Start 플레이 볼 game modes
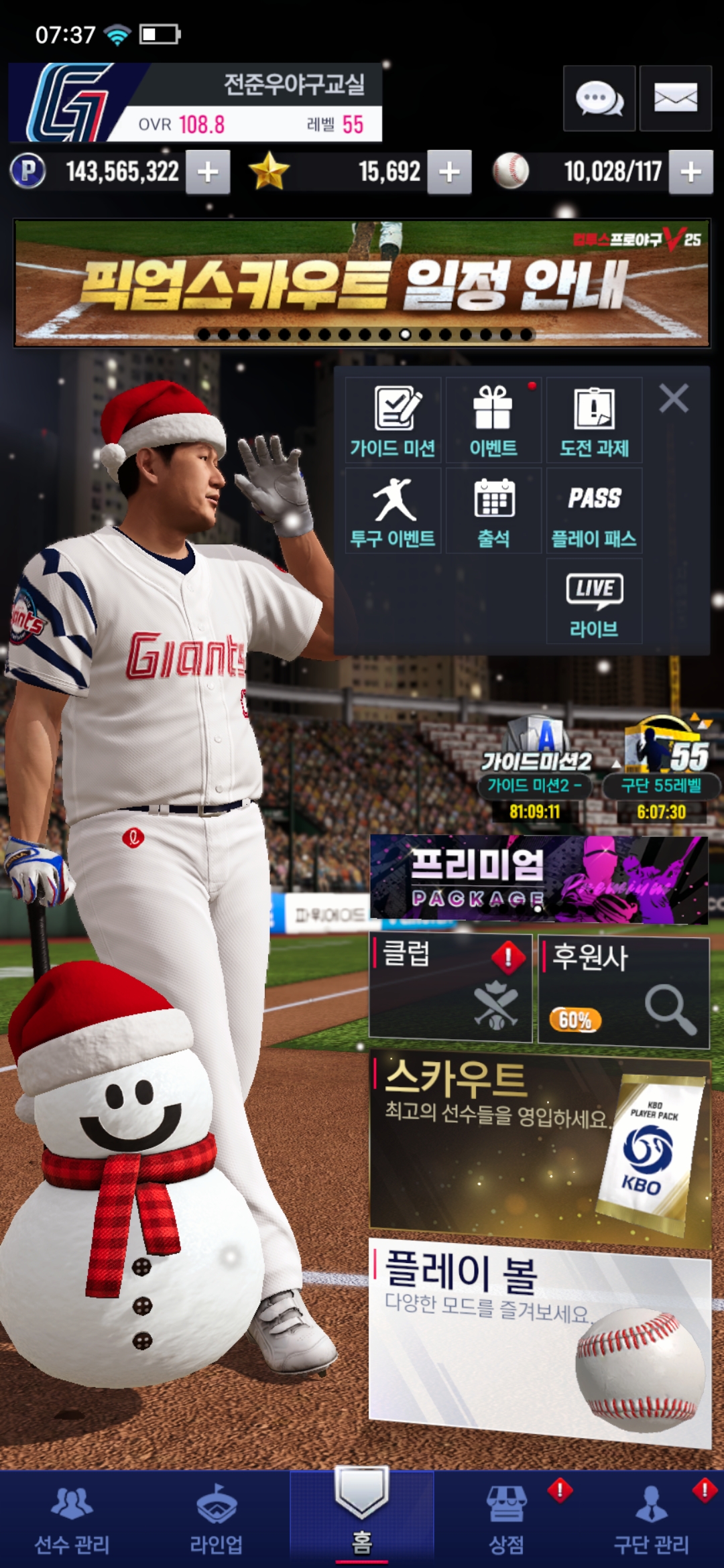This screenshot has width=724, height=1568. tap(540, 1340)
